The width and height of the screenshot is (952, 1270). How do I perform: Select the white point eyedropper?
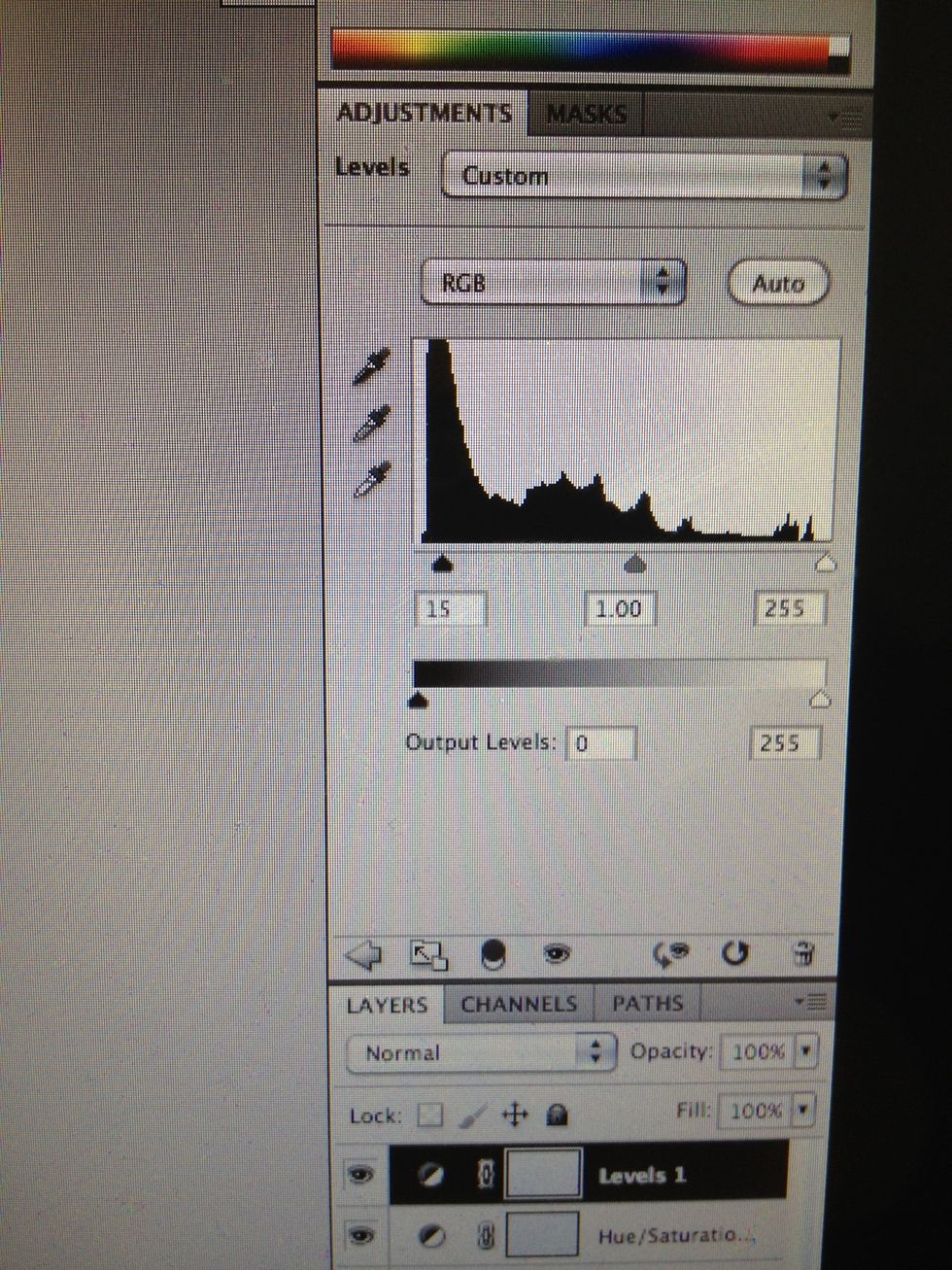372,477
